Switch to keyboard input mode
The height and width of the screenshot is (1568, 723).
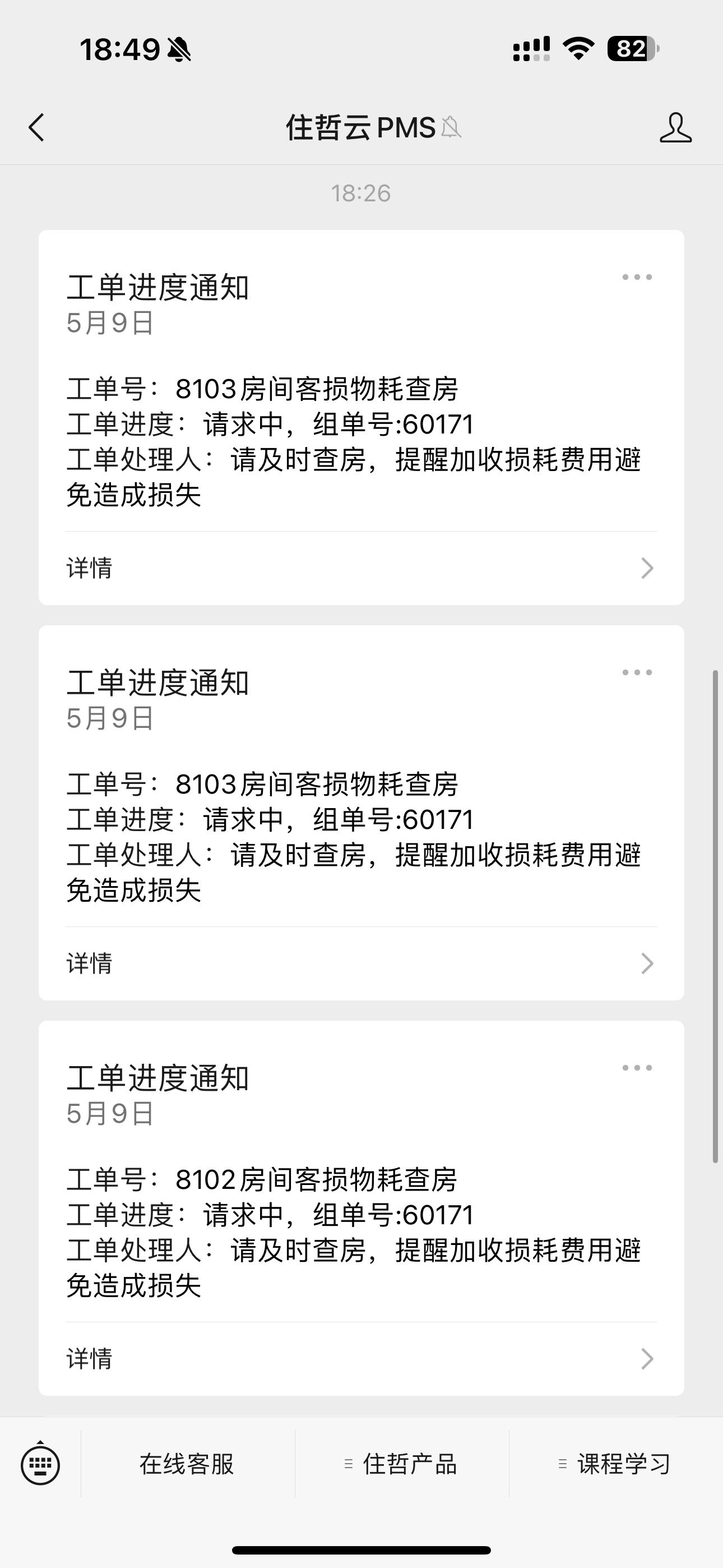tap(40, 1464)
